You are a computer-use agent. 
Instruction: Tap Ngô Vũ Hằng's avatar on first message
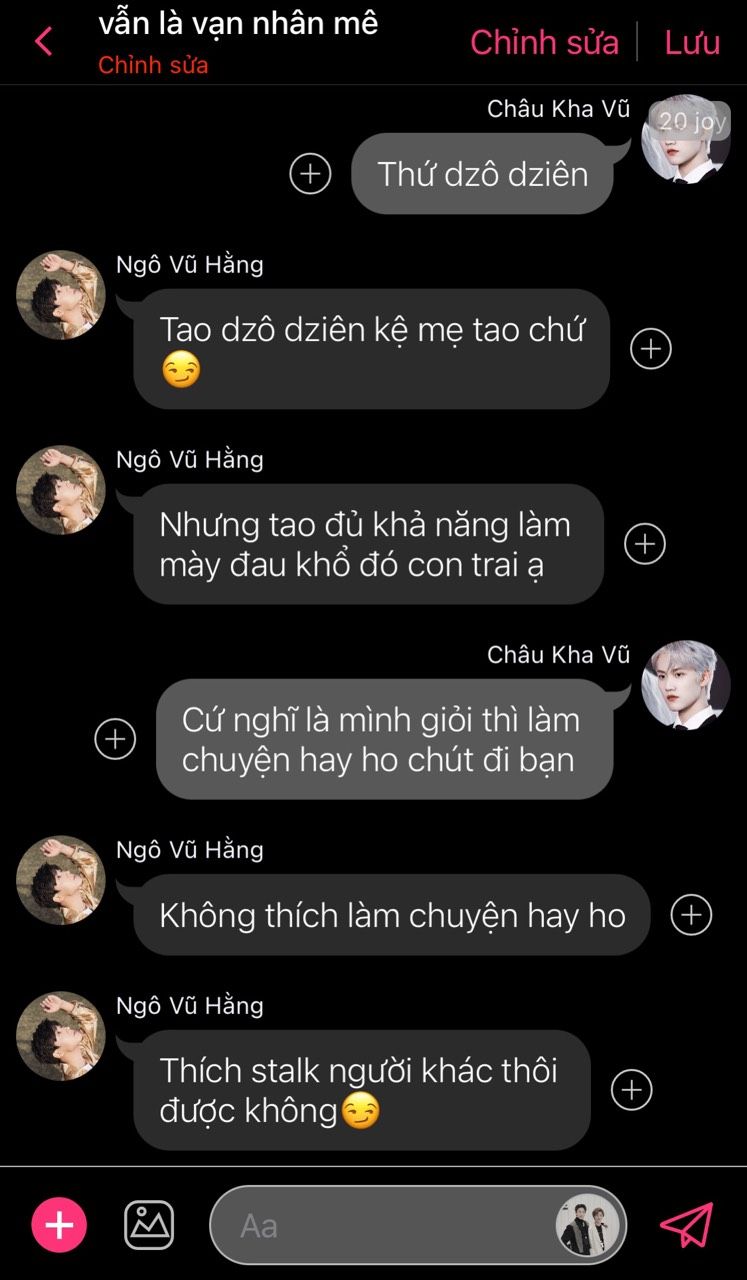(61, 295)
